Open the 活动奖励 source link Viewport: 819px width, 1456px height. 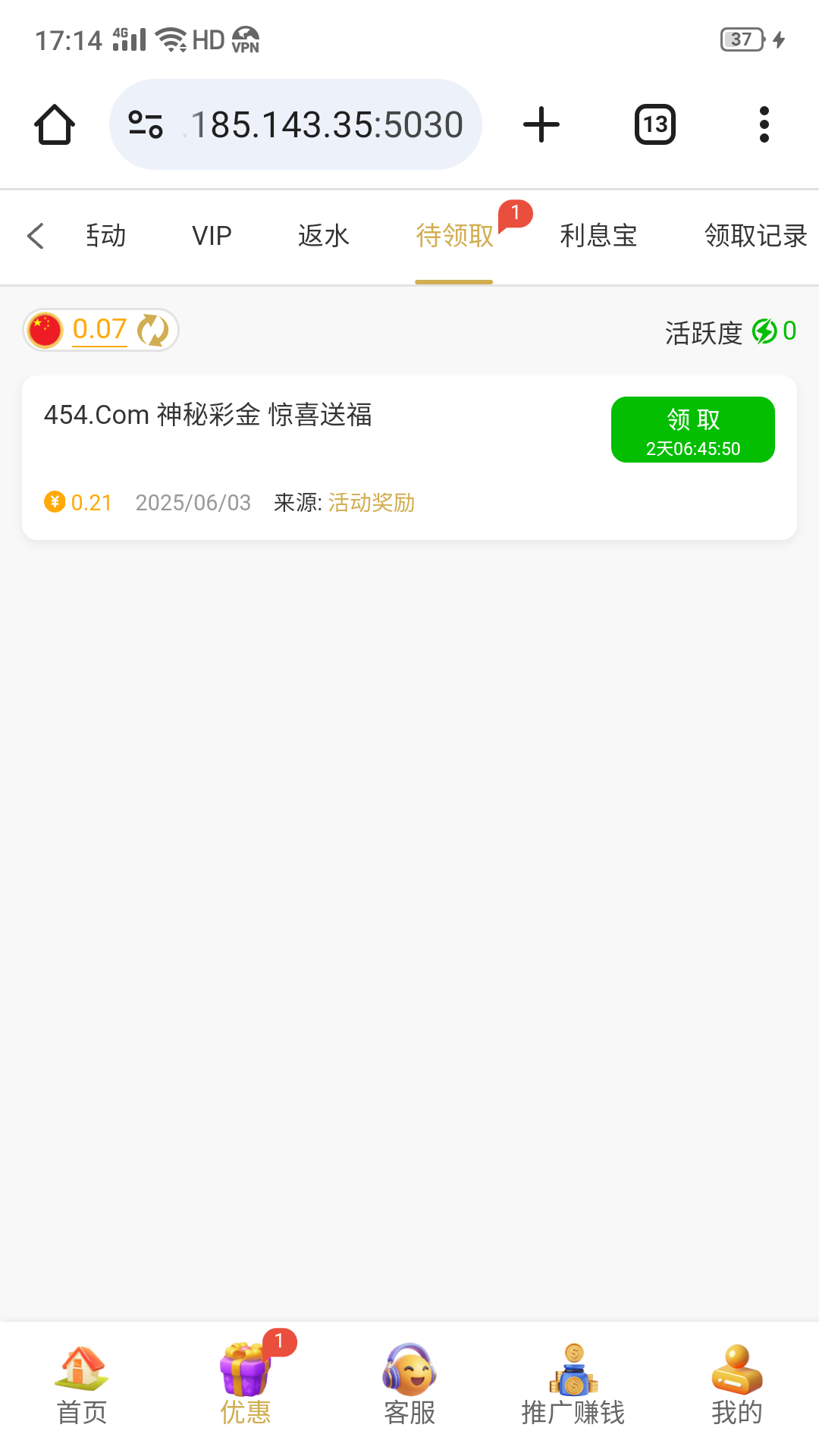tap(372, 503)
